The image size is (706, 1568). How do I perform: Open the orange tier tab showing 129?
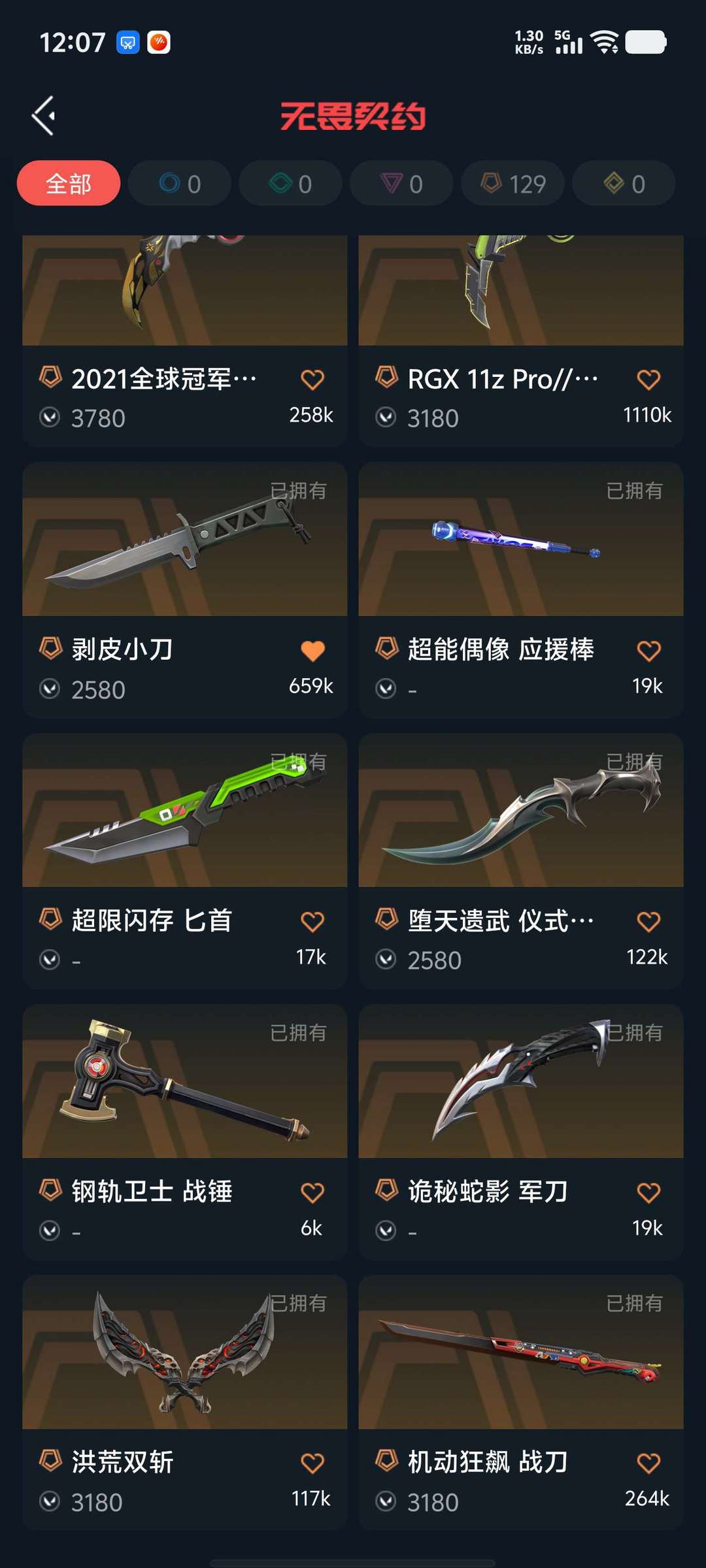pyautogui.click(x=513, y=183)
